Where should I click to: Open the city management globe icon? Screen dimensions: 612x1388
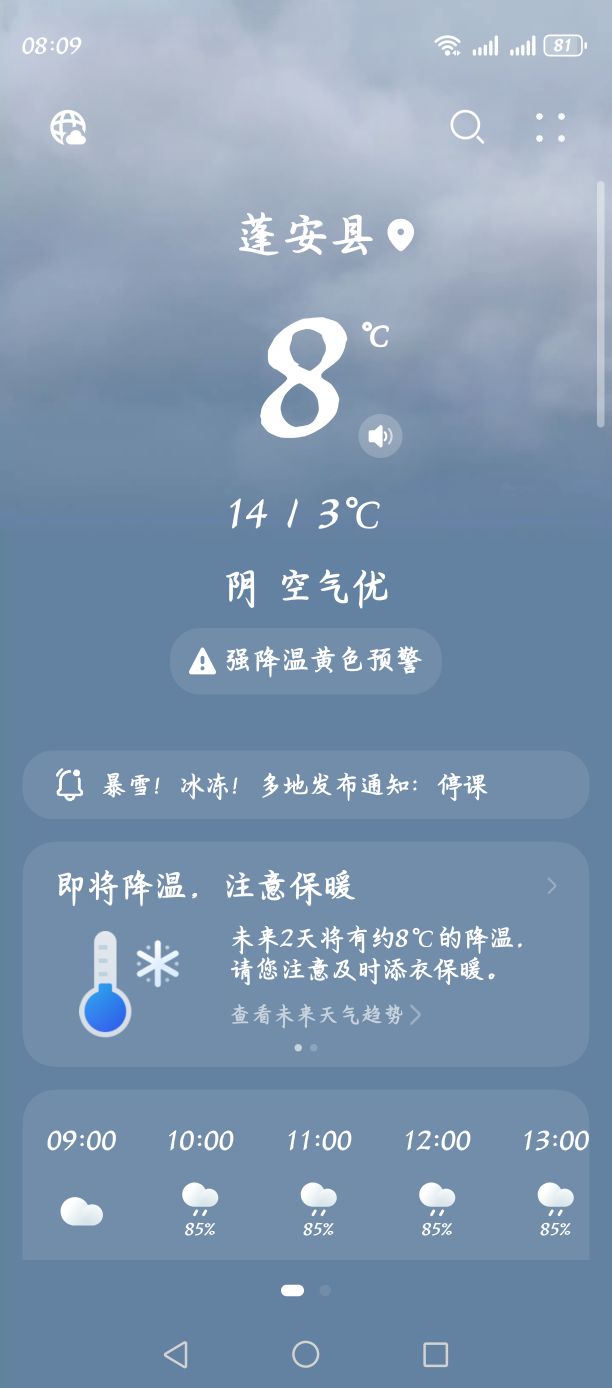(x=68, y=128)
